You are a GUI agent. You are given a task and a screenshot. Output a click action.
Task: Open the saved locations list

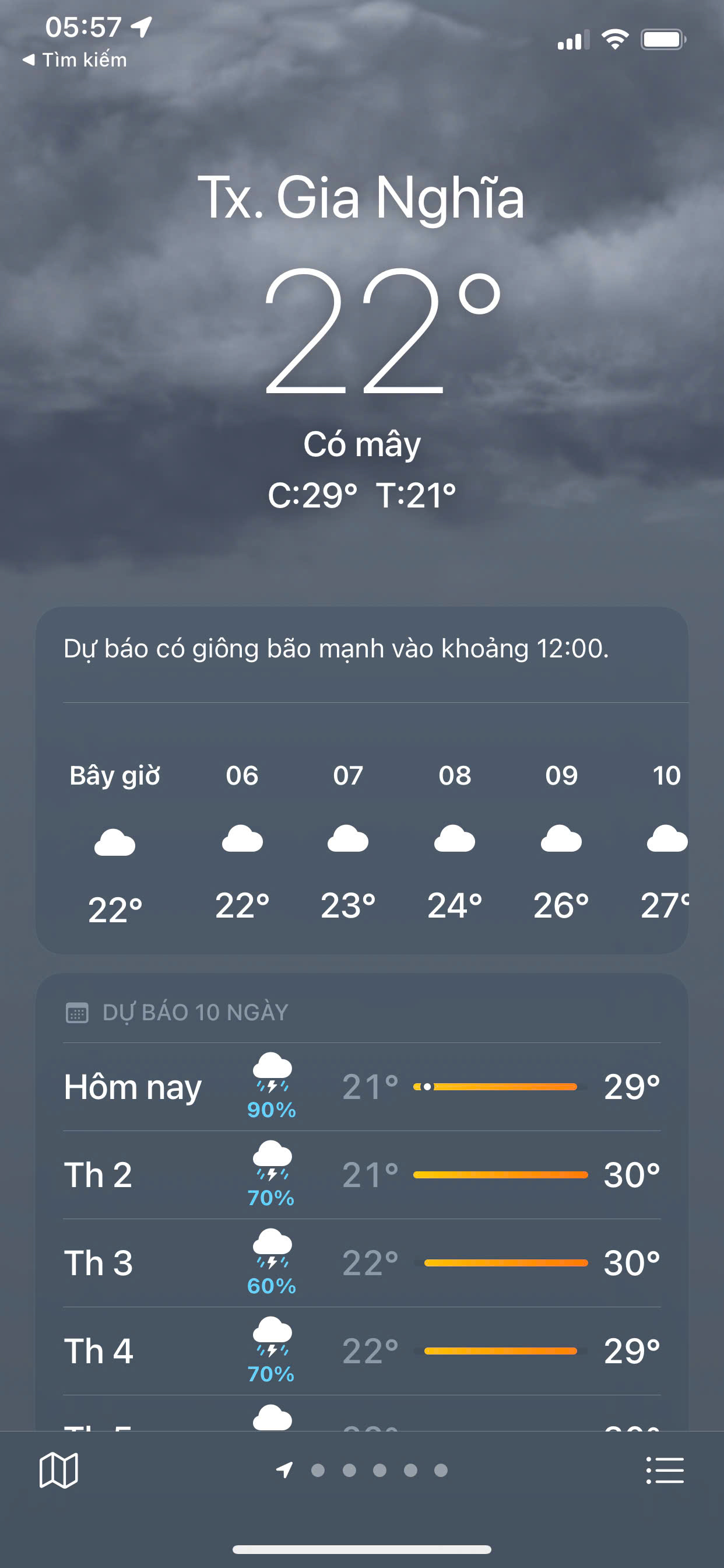665,1471
